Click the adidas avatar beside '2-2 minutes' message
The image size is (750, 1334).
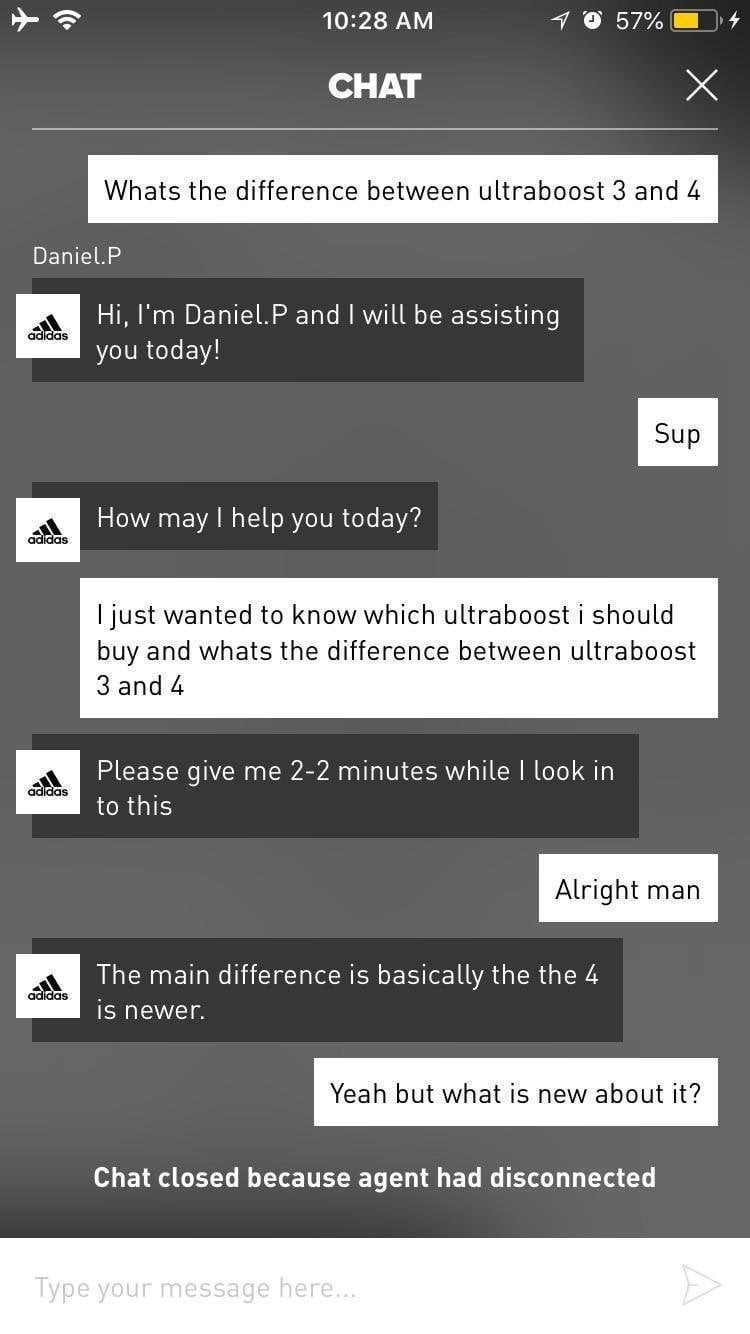coord(48,783)
